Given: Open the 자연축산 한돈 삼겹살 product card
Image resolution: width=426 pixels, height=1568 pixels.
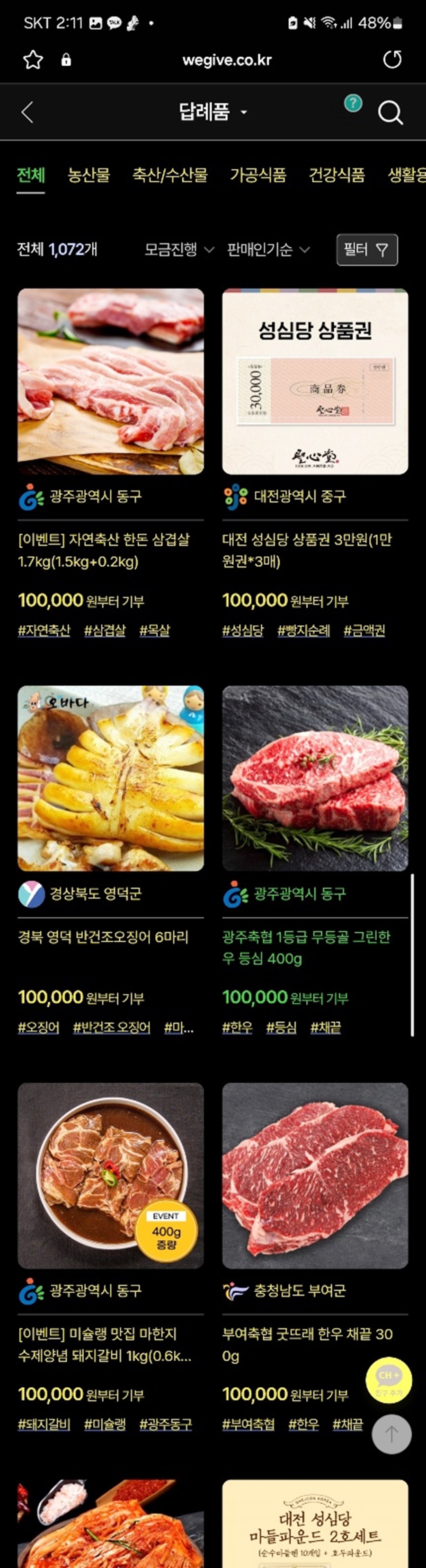Looking at the screenshot, I should pyautogui.click(x=111, y=382).
